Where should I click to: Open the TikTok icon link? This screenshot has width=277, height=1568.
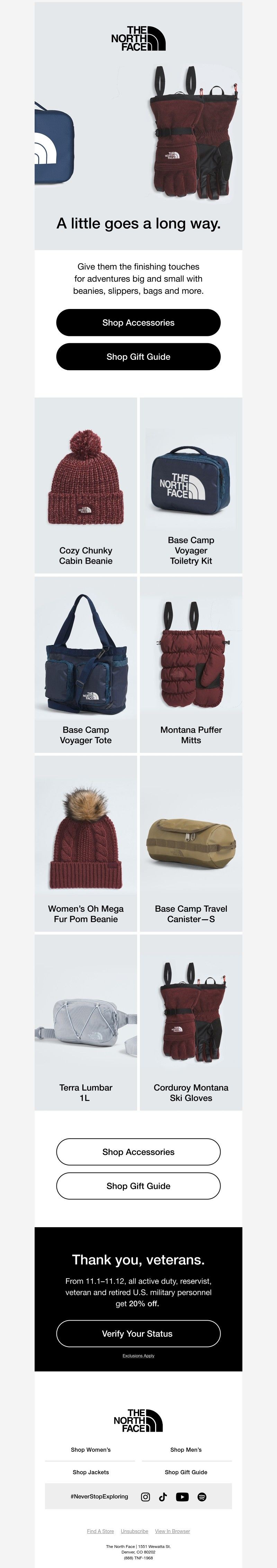click(x=162, y=1497)
